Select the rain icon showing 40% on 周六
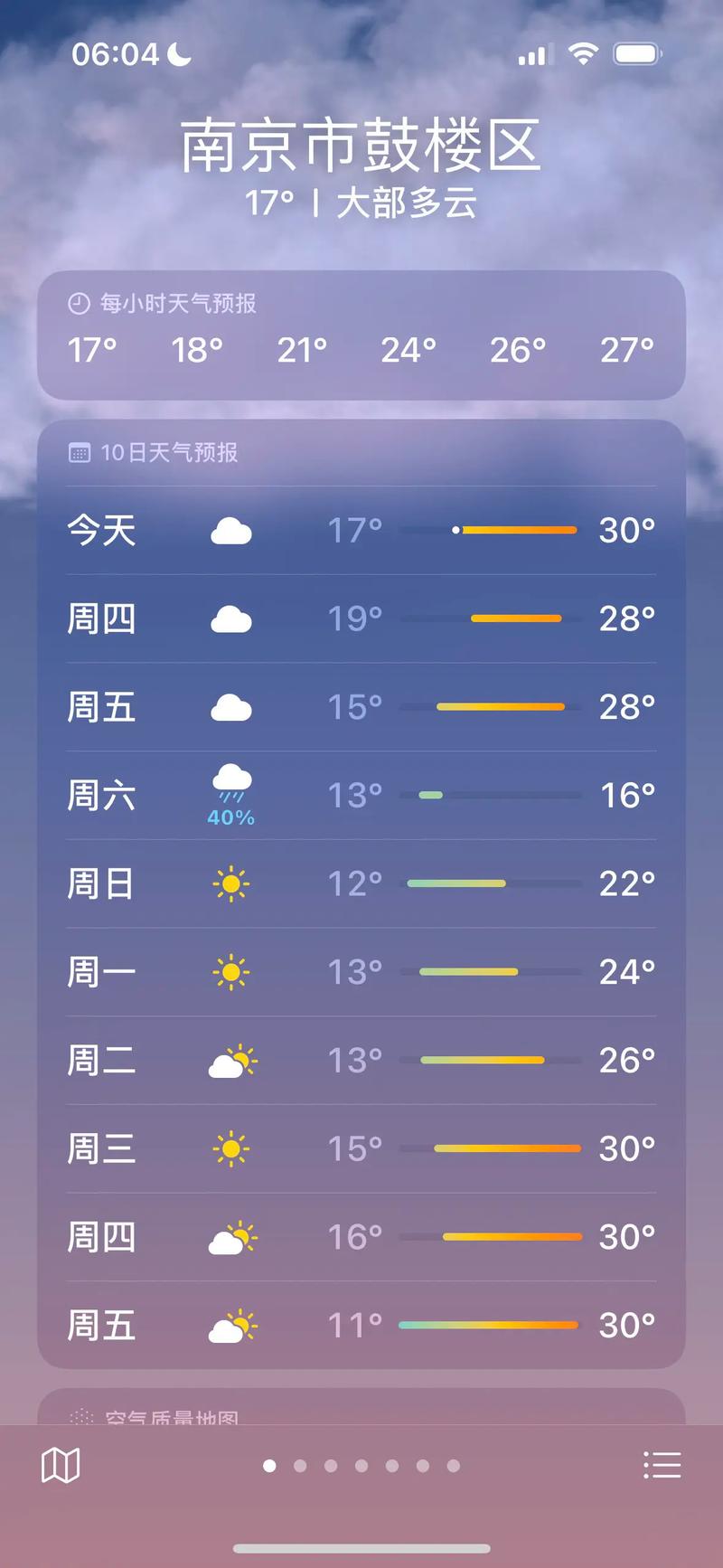Viewport: 723px width, 1568px height. pyautogui.click(x=230, y=787)
